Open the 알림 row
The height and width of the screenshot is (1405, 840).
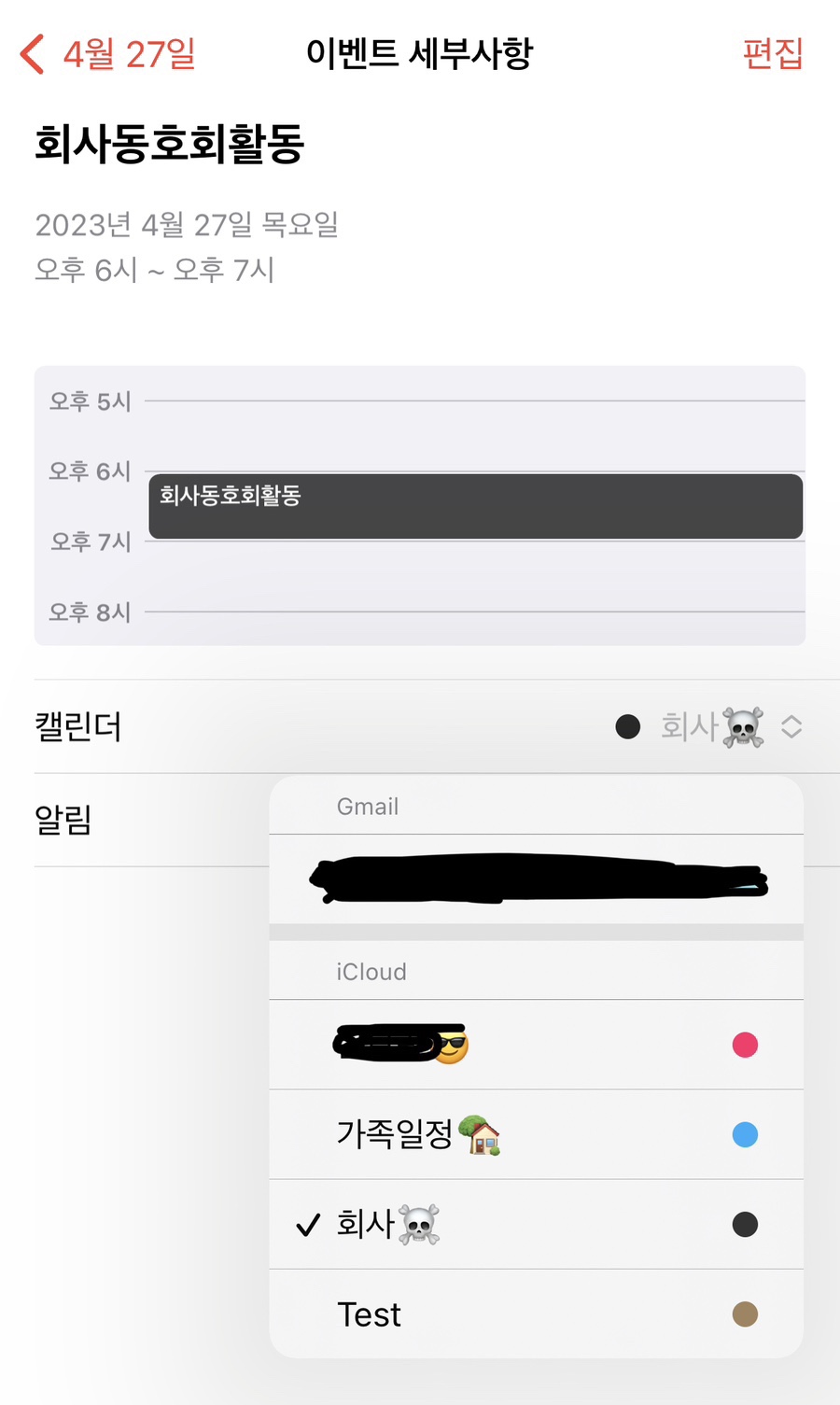[x=140, y=820]
